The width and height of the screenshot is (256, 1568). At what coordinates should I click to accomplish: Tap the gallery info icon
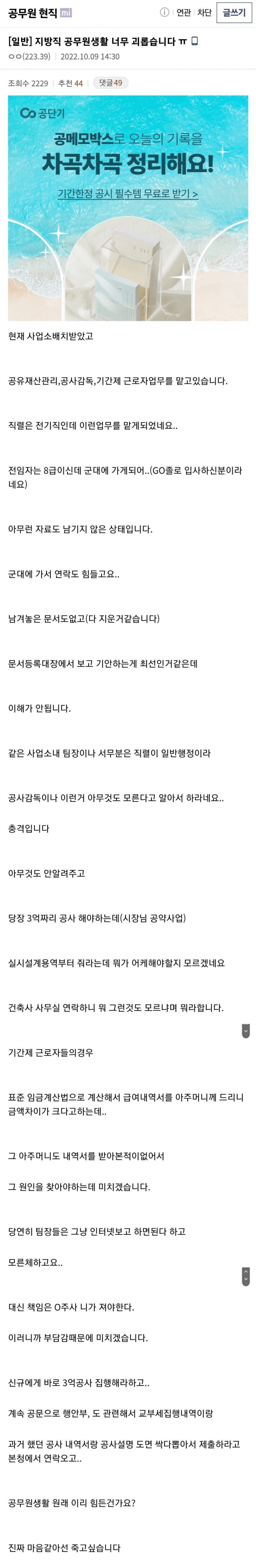pyautogui.click(x=164, y=12)
